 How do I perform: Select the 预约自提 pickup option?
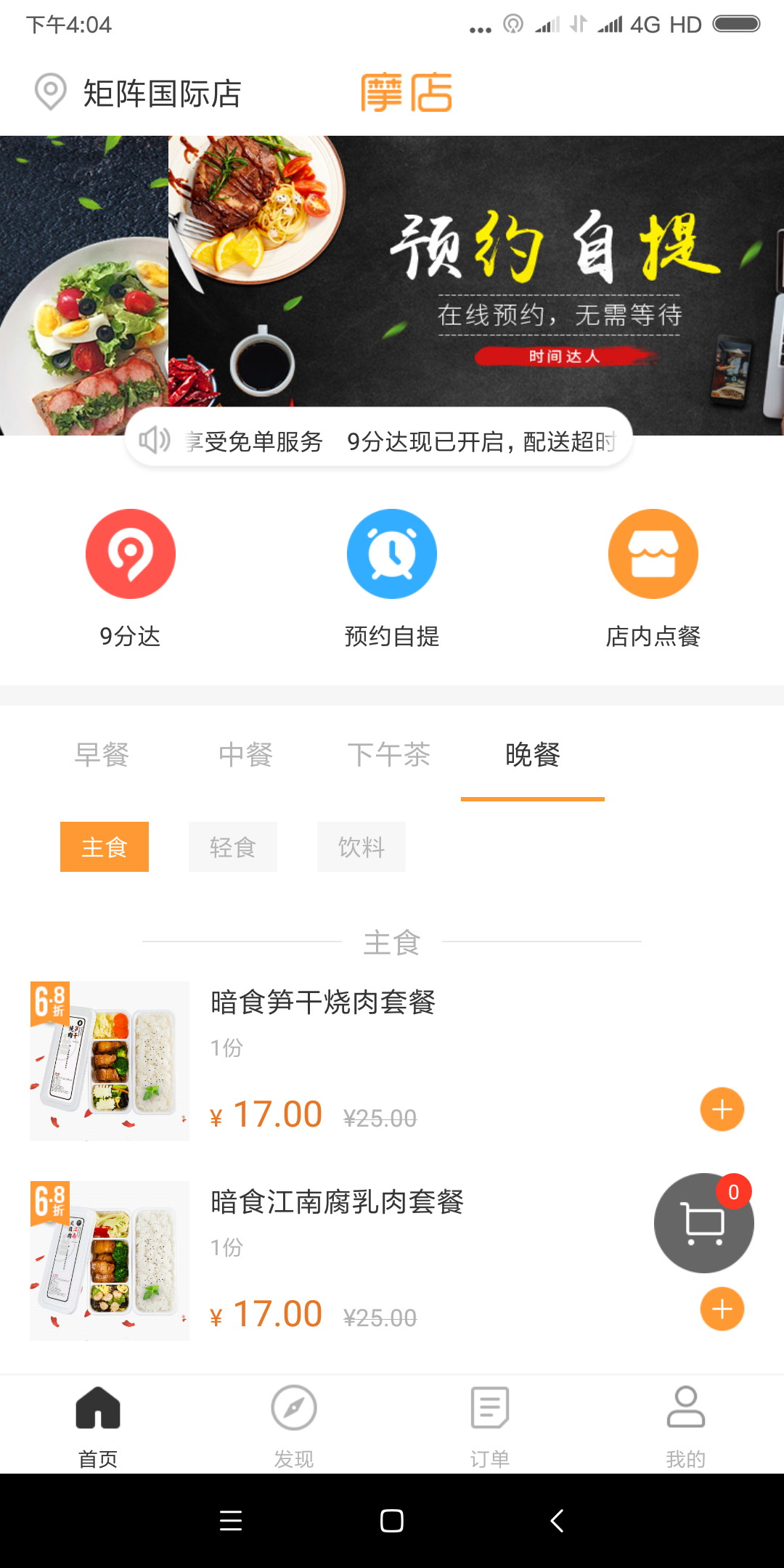click(x=392, y=577)
